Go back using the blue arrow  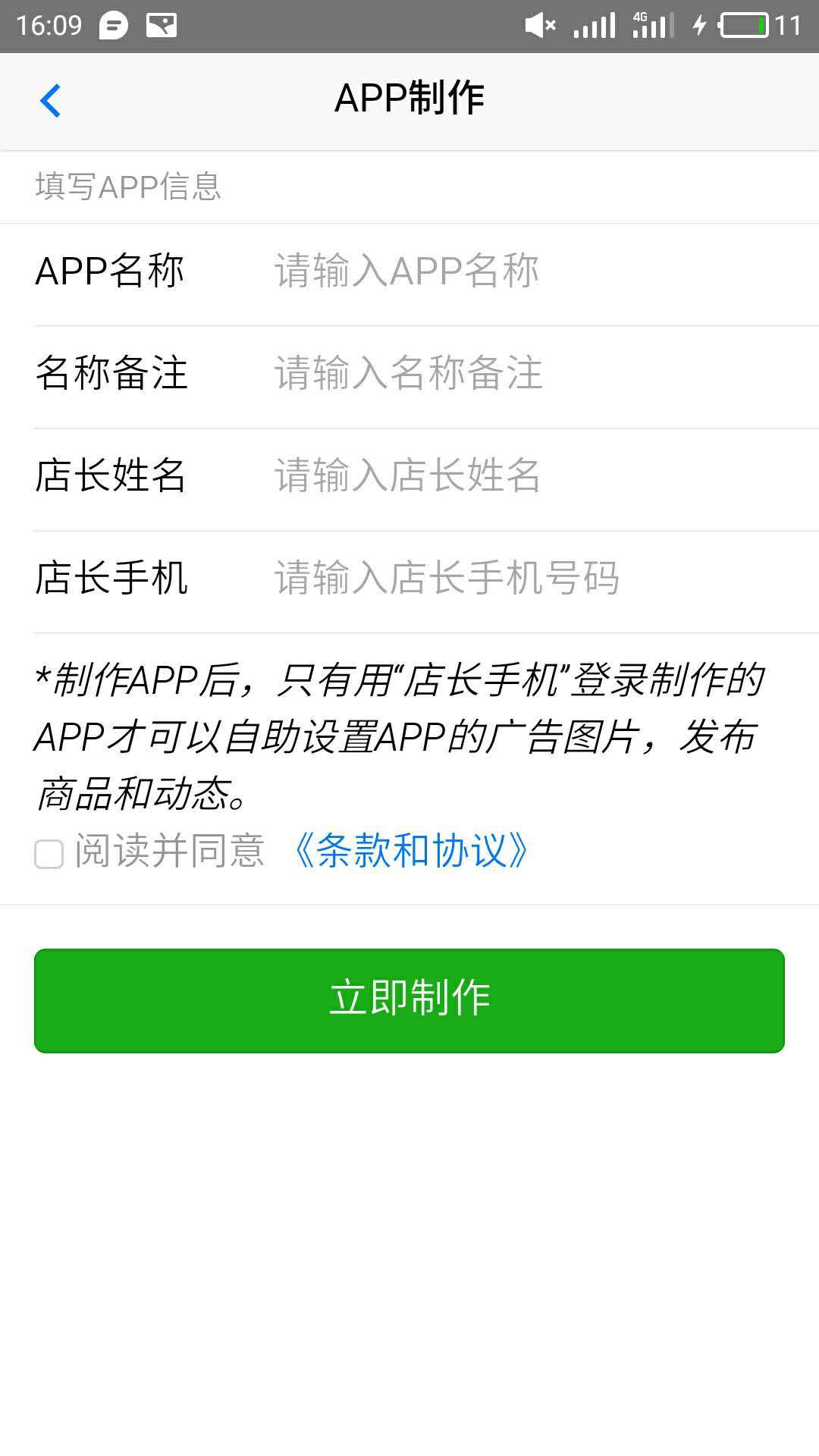[50, 101]
